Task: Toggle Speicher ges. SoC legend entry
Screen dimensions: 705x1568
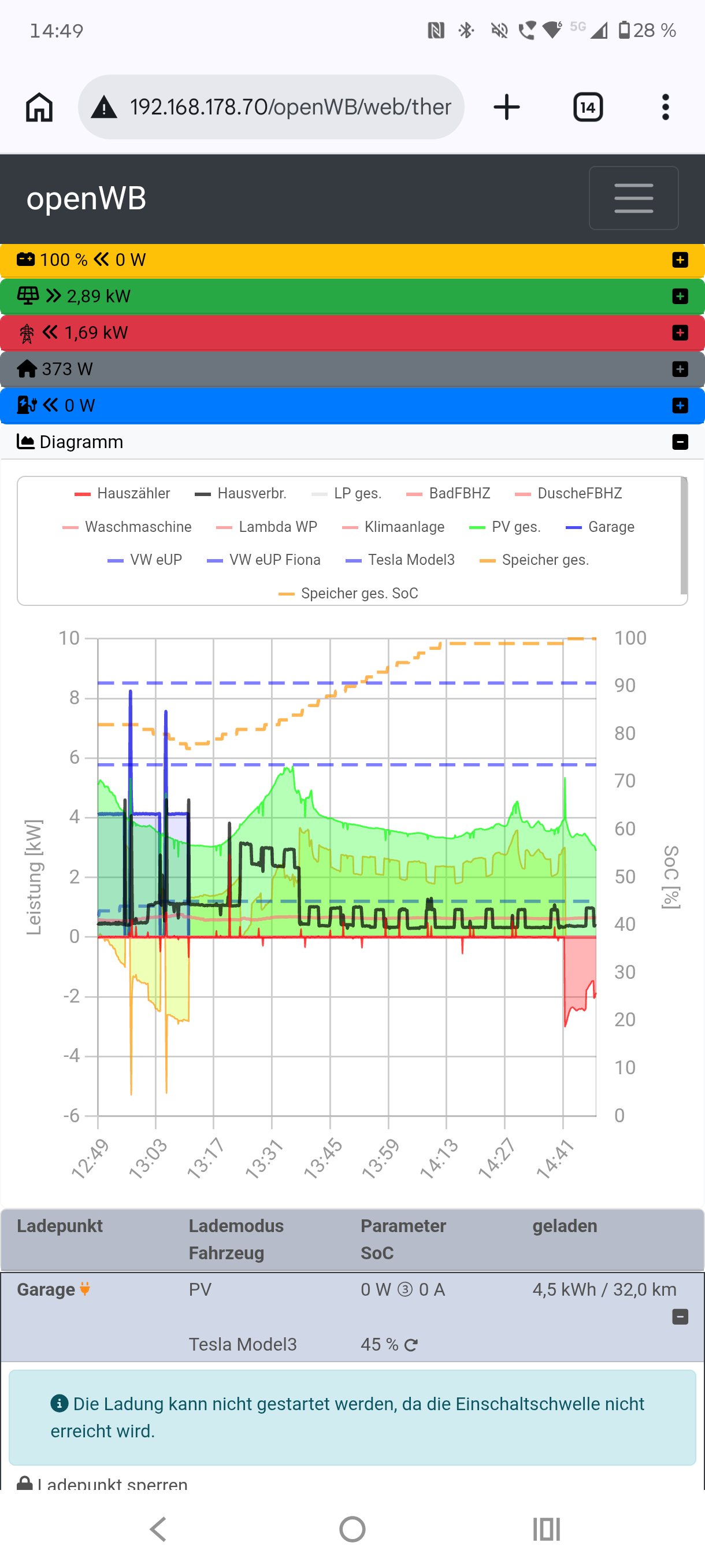Action: click(x=348, y=593)
